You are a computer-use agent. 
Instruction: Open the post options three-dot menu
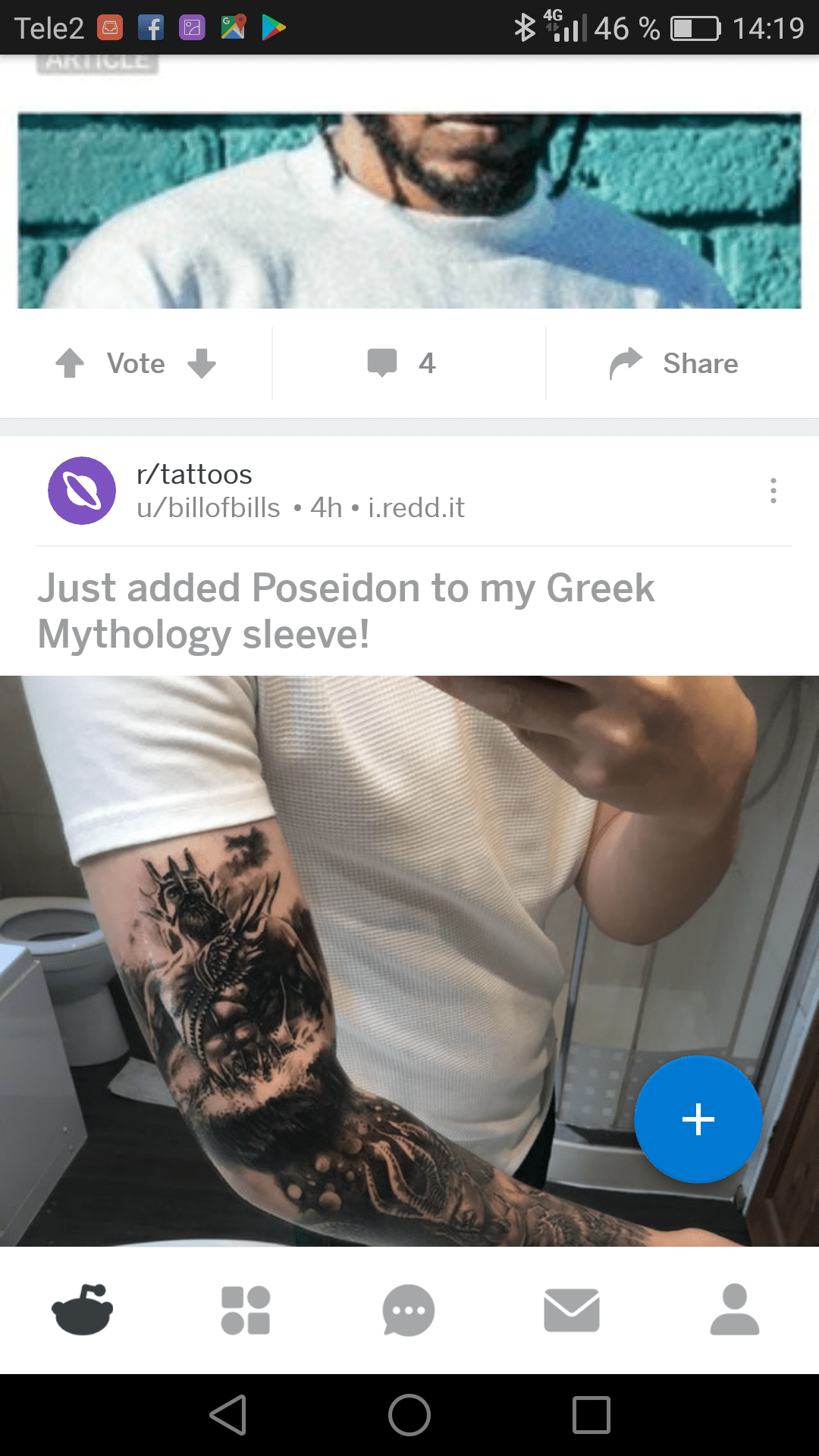coord(773,491)
